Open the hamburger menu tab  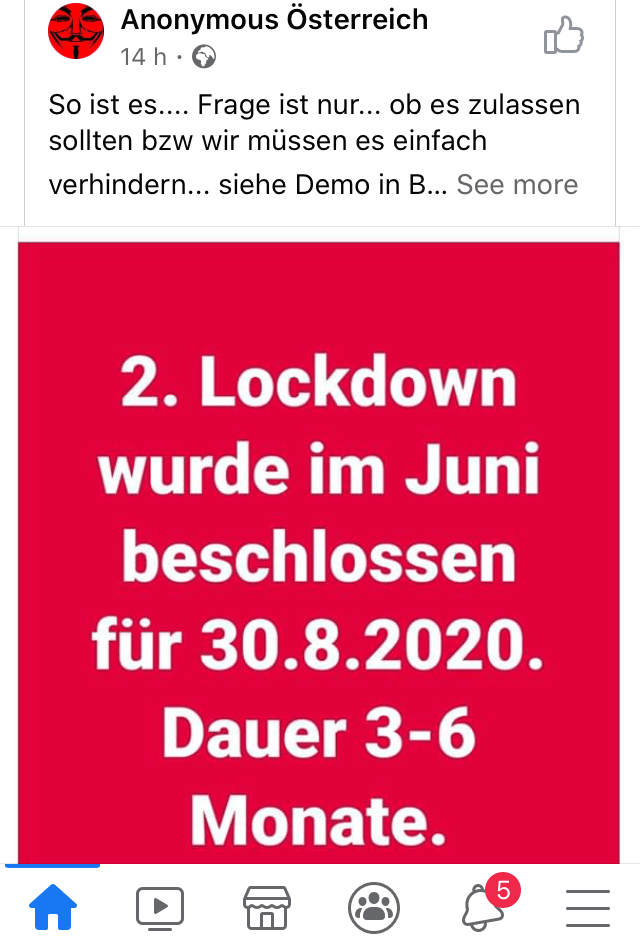(x=588, y=908)
